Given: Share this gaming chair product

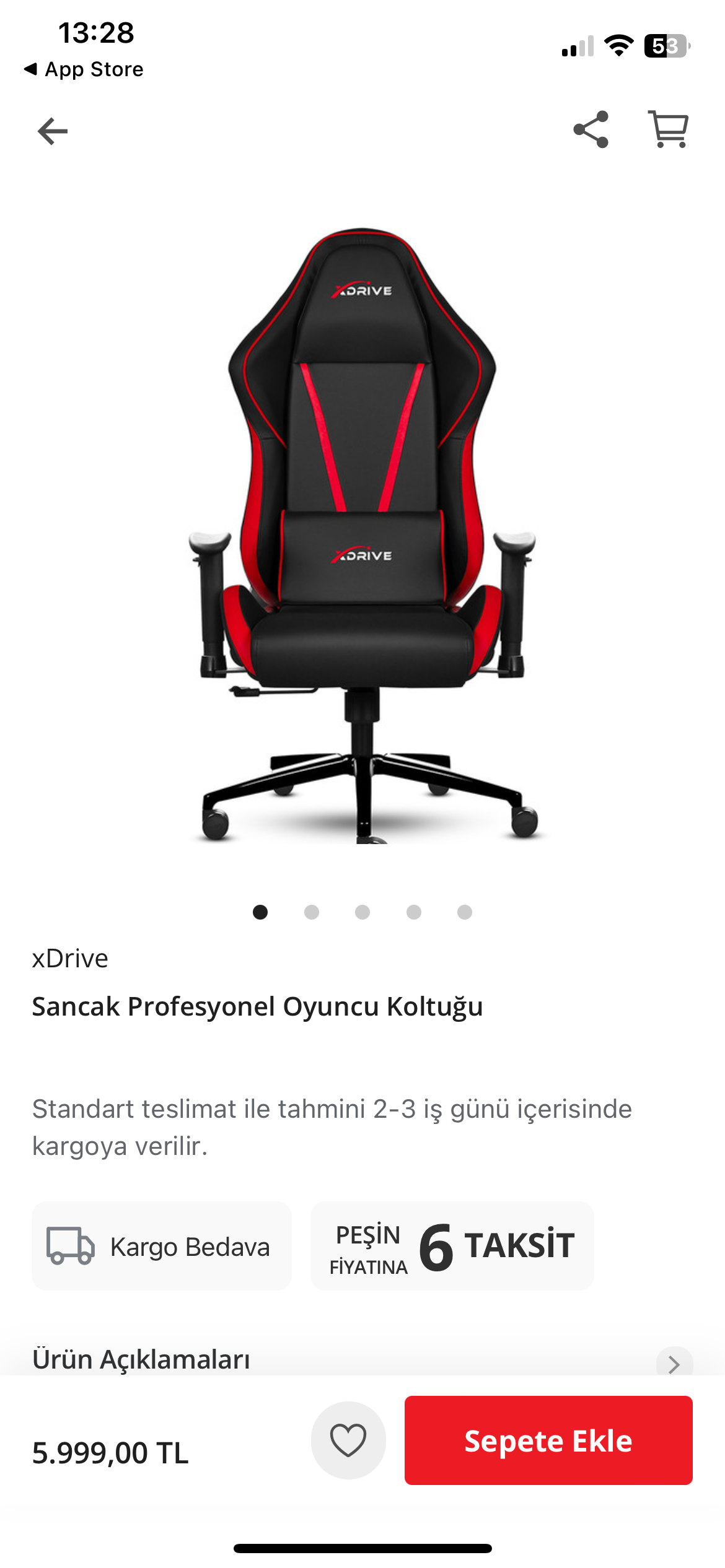Looking at the screenshot, I should 591,129.
